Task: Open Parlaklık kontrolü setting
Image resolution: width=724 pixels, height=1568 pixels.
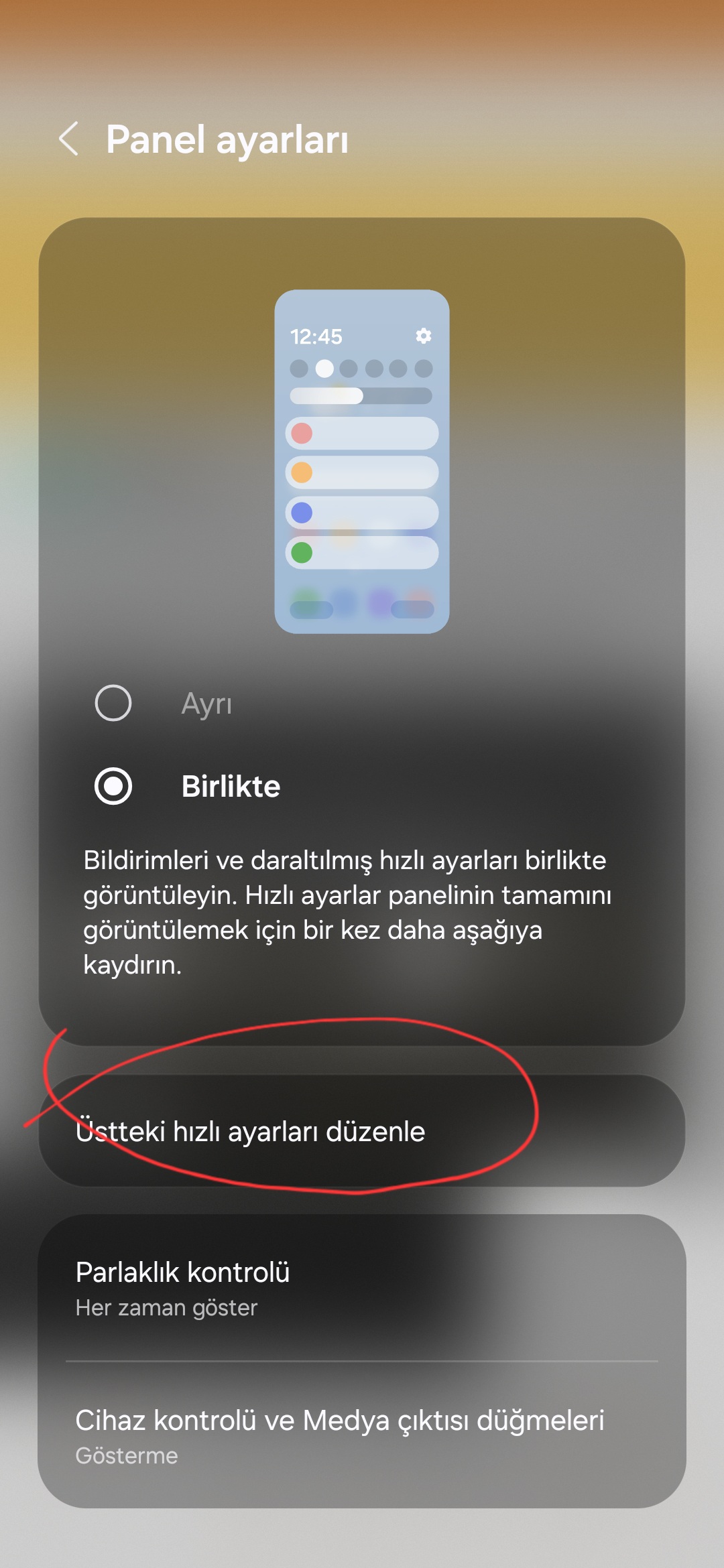Action: pyautogui.click(x=362, y=1288)
